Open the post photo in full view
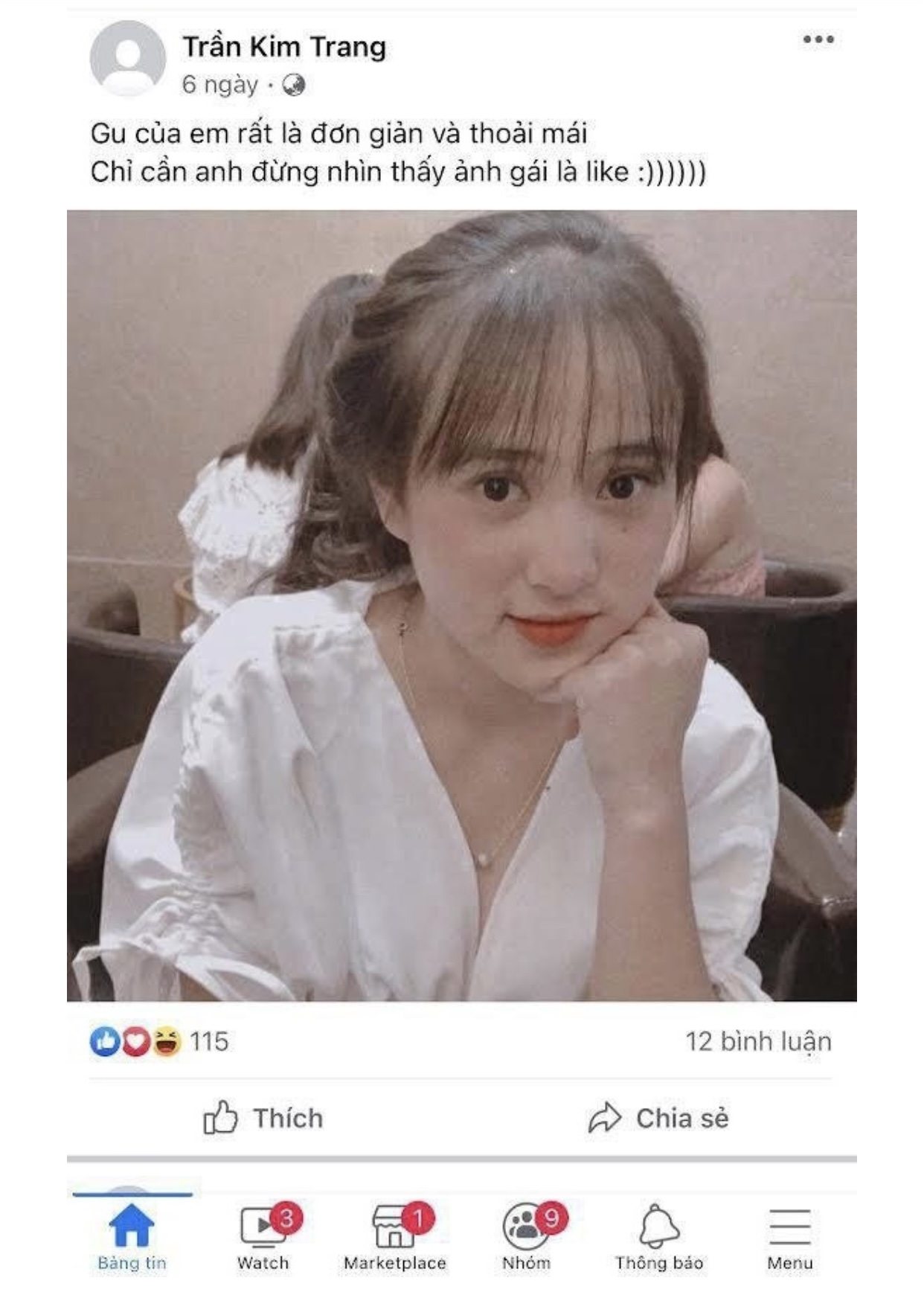Screen dimensions: 924x1298 (x=461, y=605)
